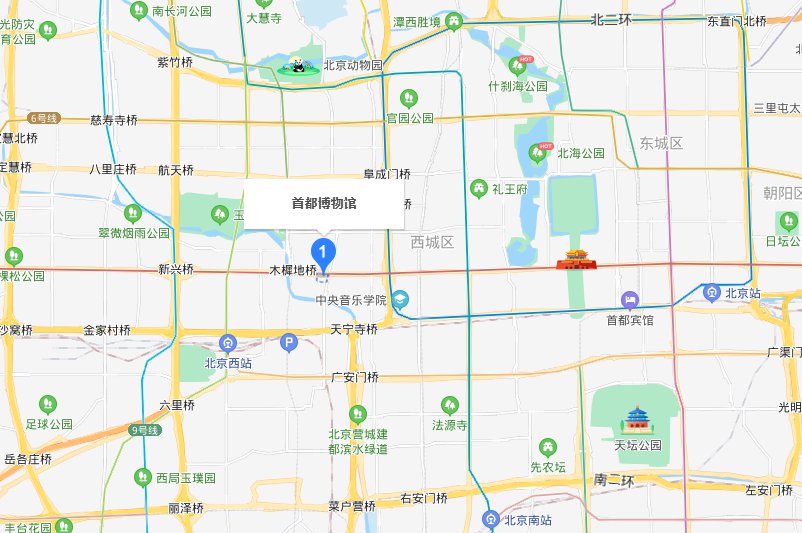Open the 中央音乐学院 school marker

pos(400,299)
